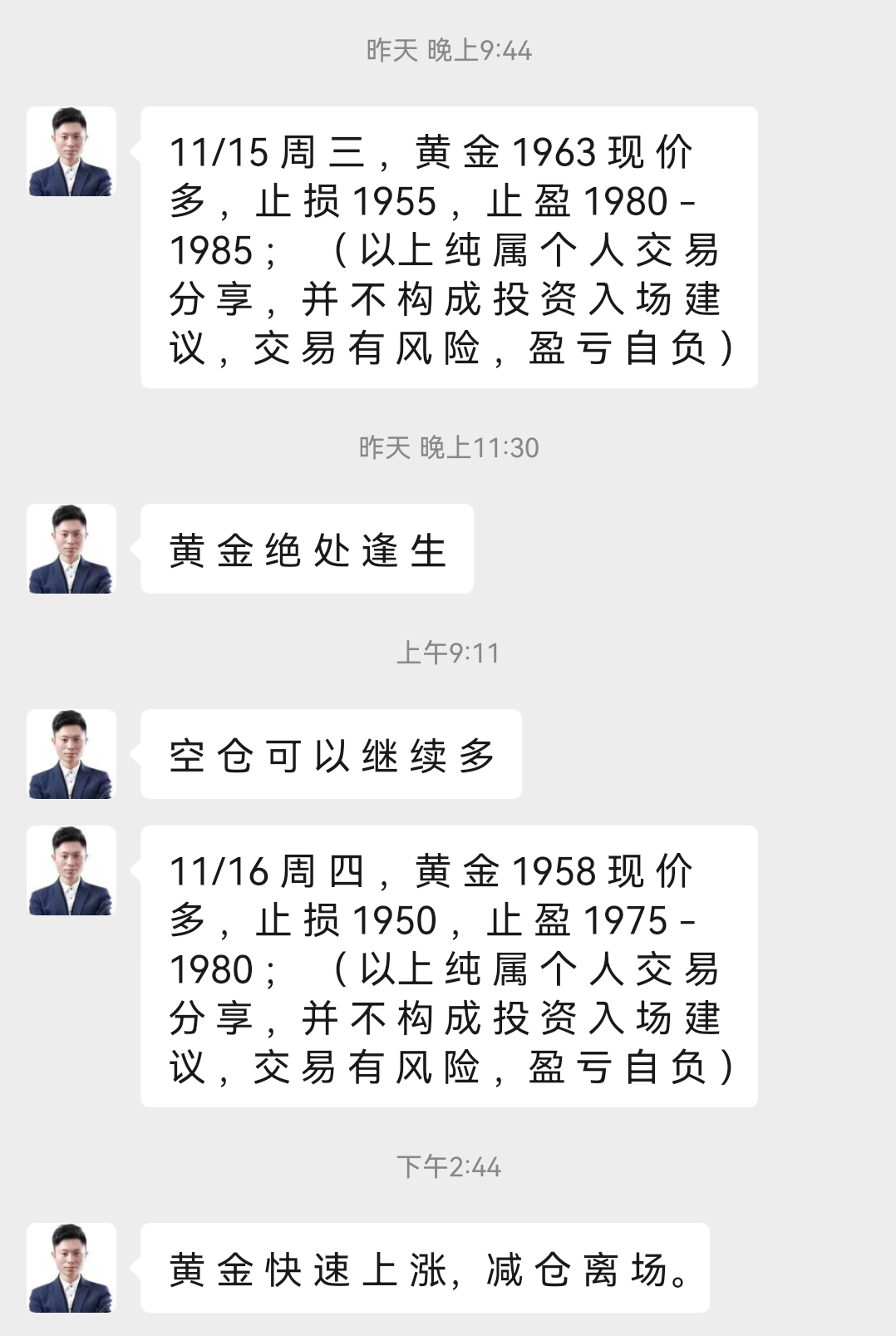The image size is (896, 1336).
Task: View profile from avatar beside 空仓可以继续多
Action: 71,754
